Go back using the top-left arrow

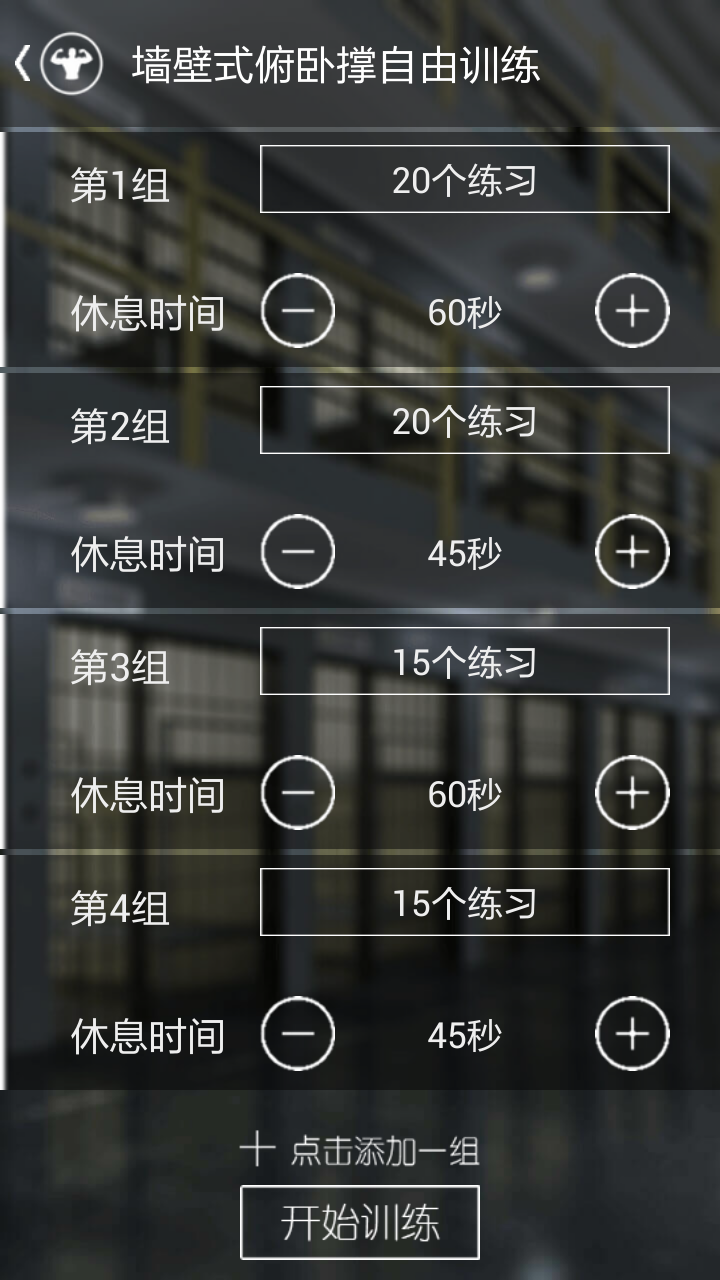click(x=24, y=64)
